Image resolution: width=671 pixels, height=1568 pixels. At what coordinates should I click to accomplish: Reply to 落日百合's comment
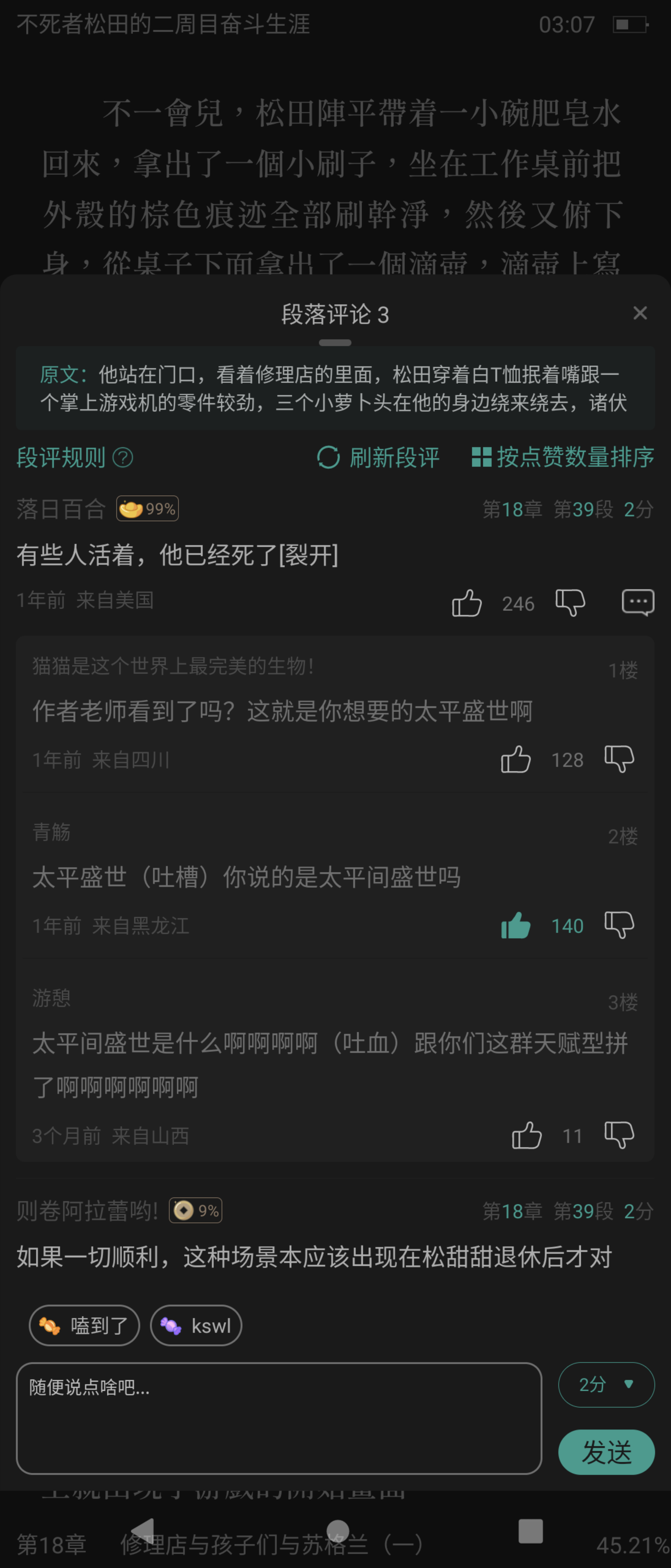[x=638, y=603]
